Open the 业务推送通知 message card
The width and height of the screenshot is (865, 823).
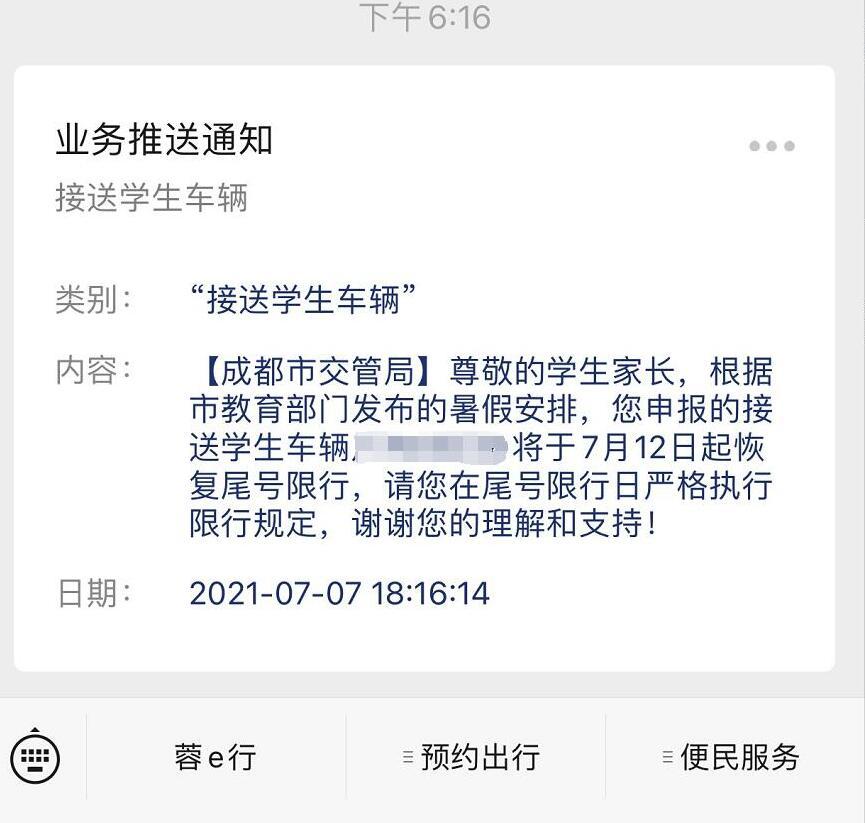(424, 368)
